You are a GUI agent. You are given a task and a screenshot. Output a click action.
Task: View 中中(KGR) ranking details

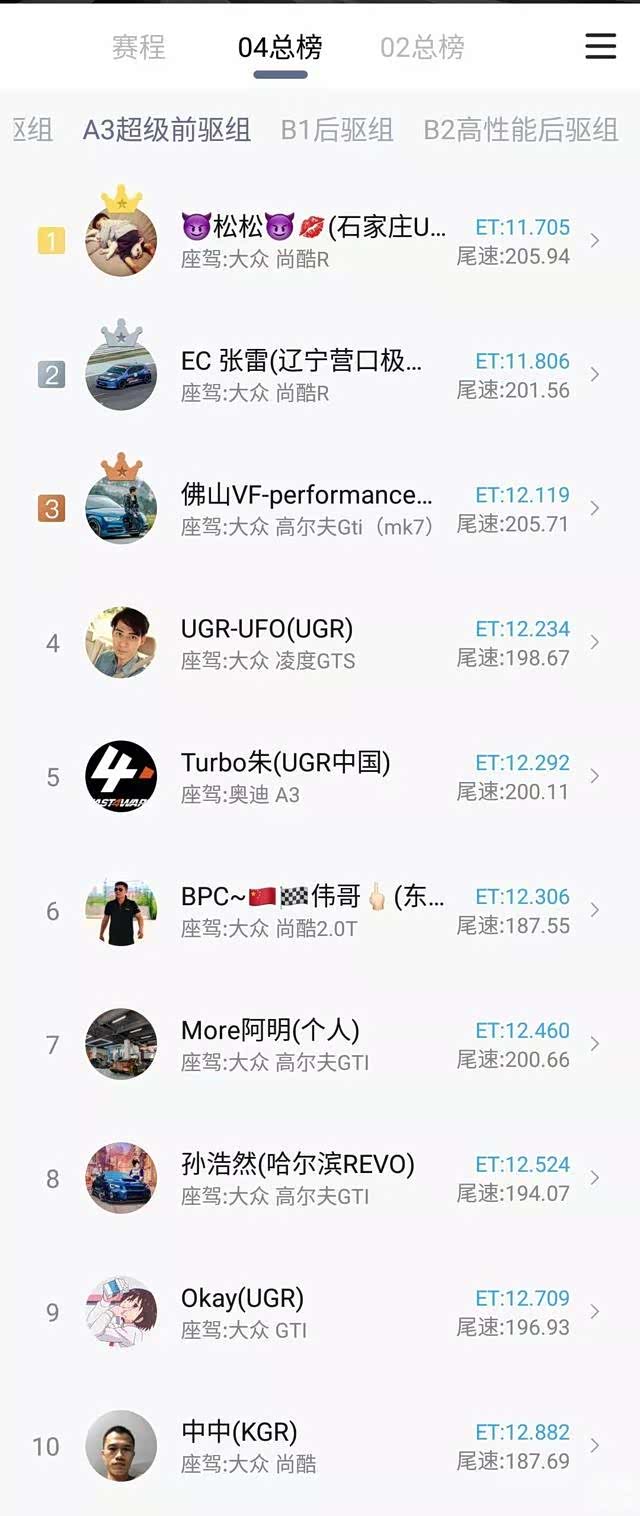tap(320, 1446)
